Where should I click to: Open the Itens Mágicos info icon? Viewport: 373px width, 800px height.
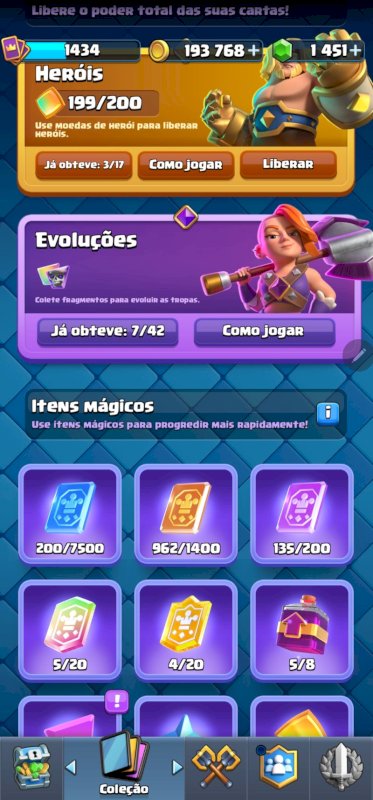327,414
